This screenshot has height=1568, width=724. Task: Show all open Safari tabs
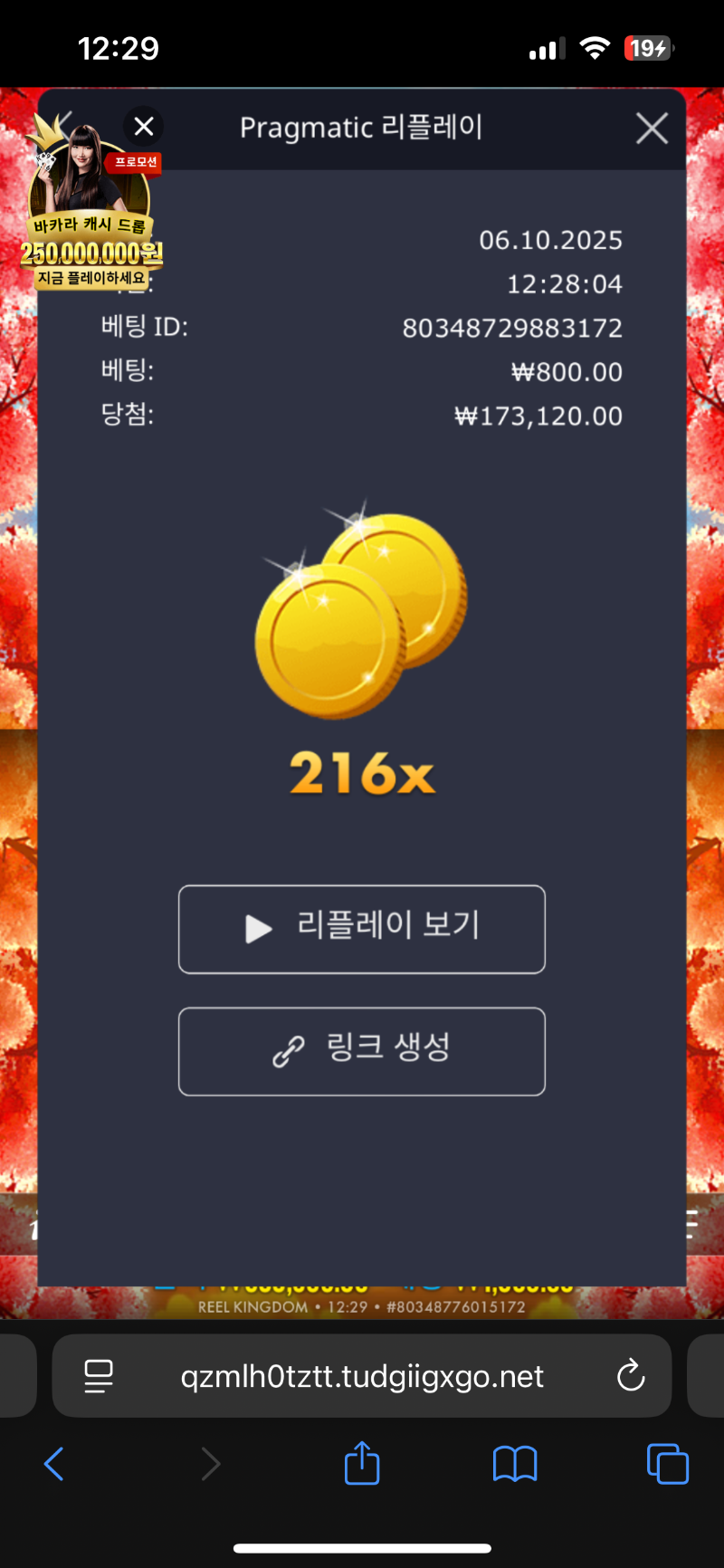[668, 1464]
